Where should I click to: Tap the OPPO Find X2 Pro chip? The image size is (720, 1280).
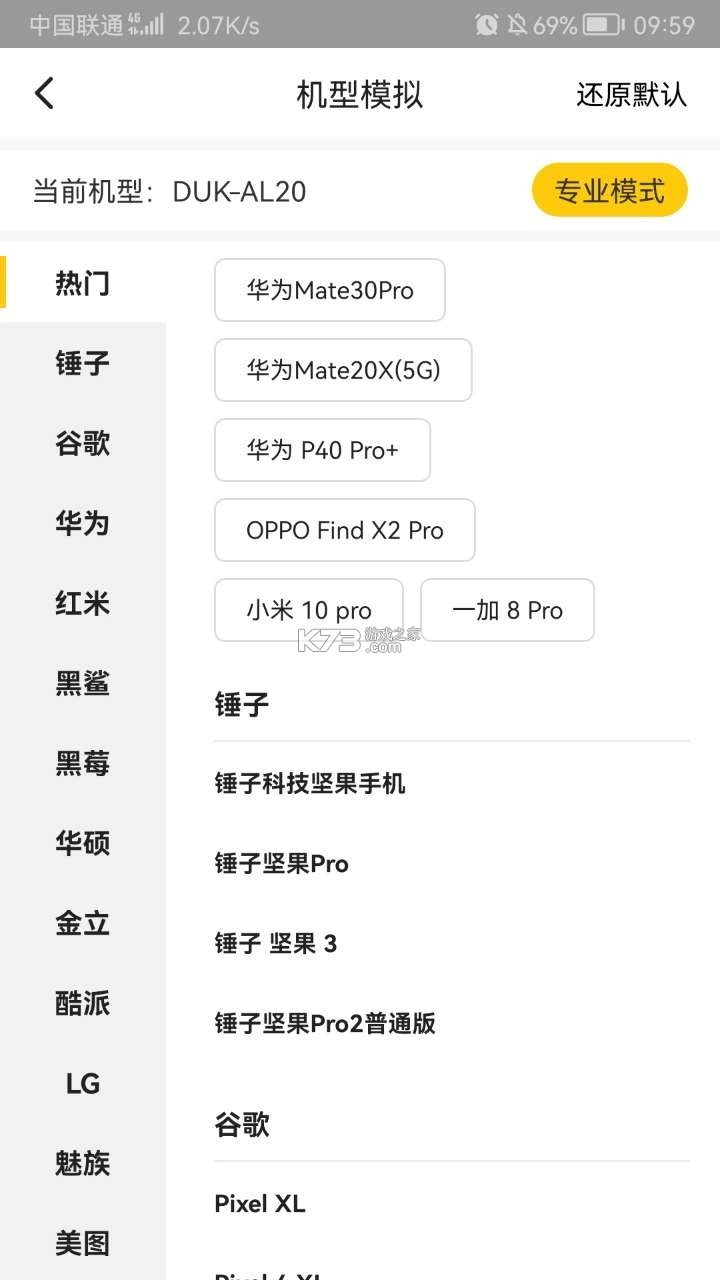(344, 530)
